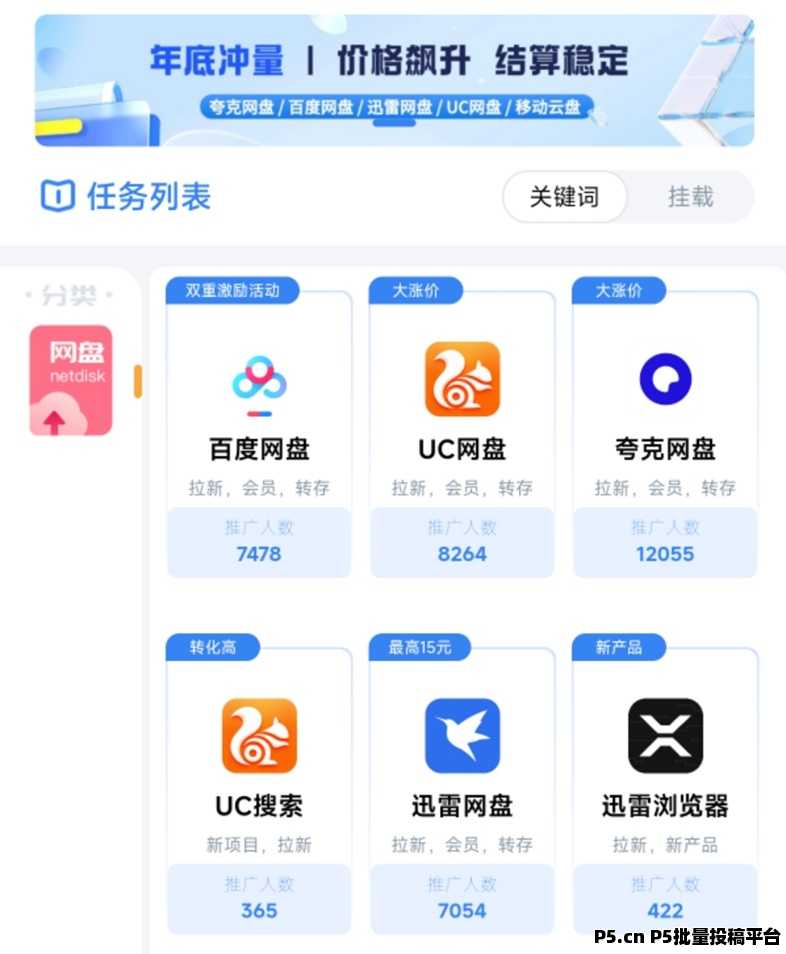Open the UC搜索 orange squirrel icon
Viewport: 786px width, 954px height.
[x=258, y=735]
